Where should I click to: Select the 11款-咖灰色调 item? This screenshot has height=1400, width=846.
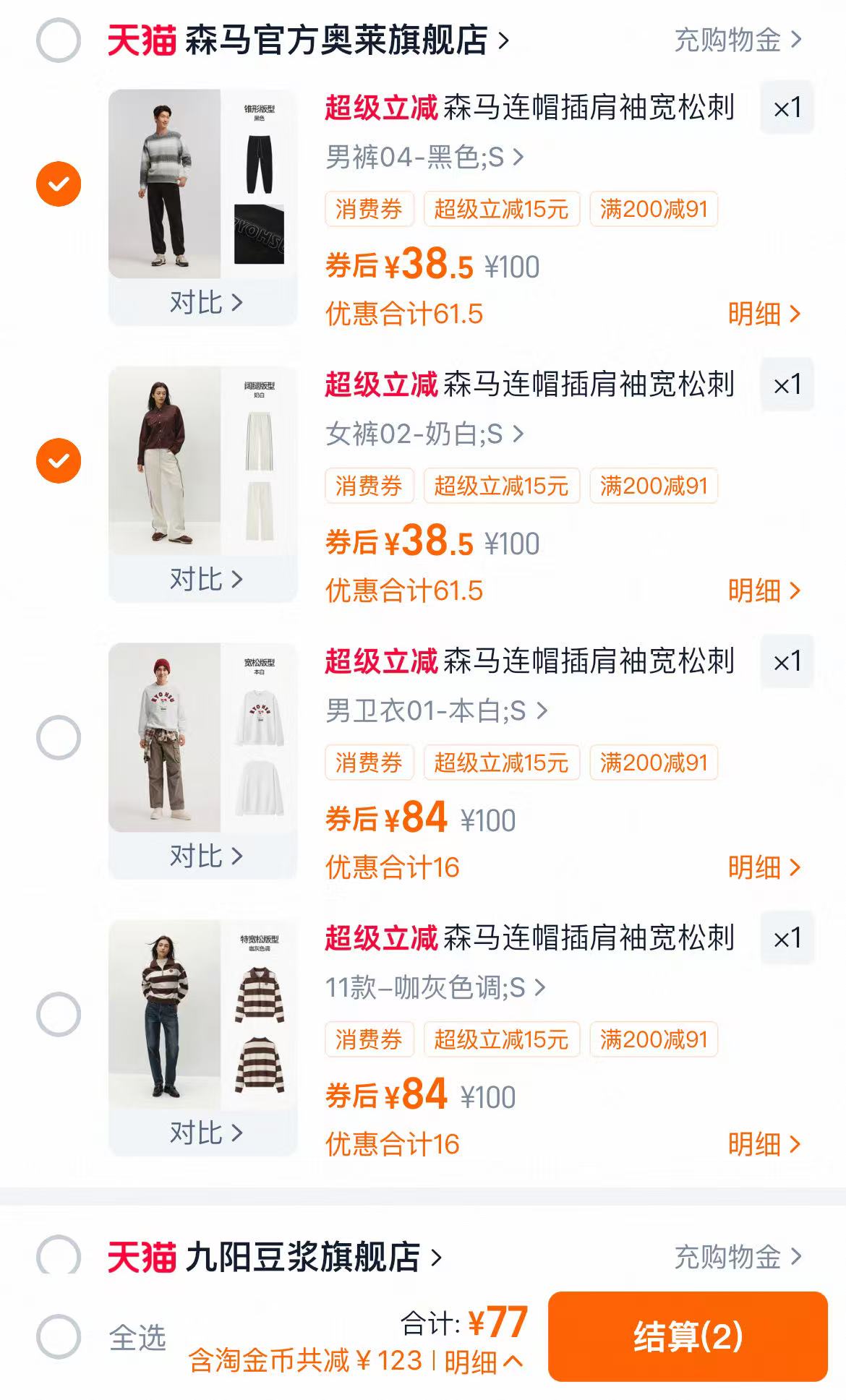(58, 1014)
